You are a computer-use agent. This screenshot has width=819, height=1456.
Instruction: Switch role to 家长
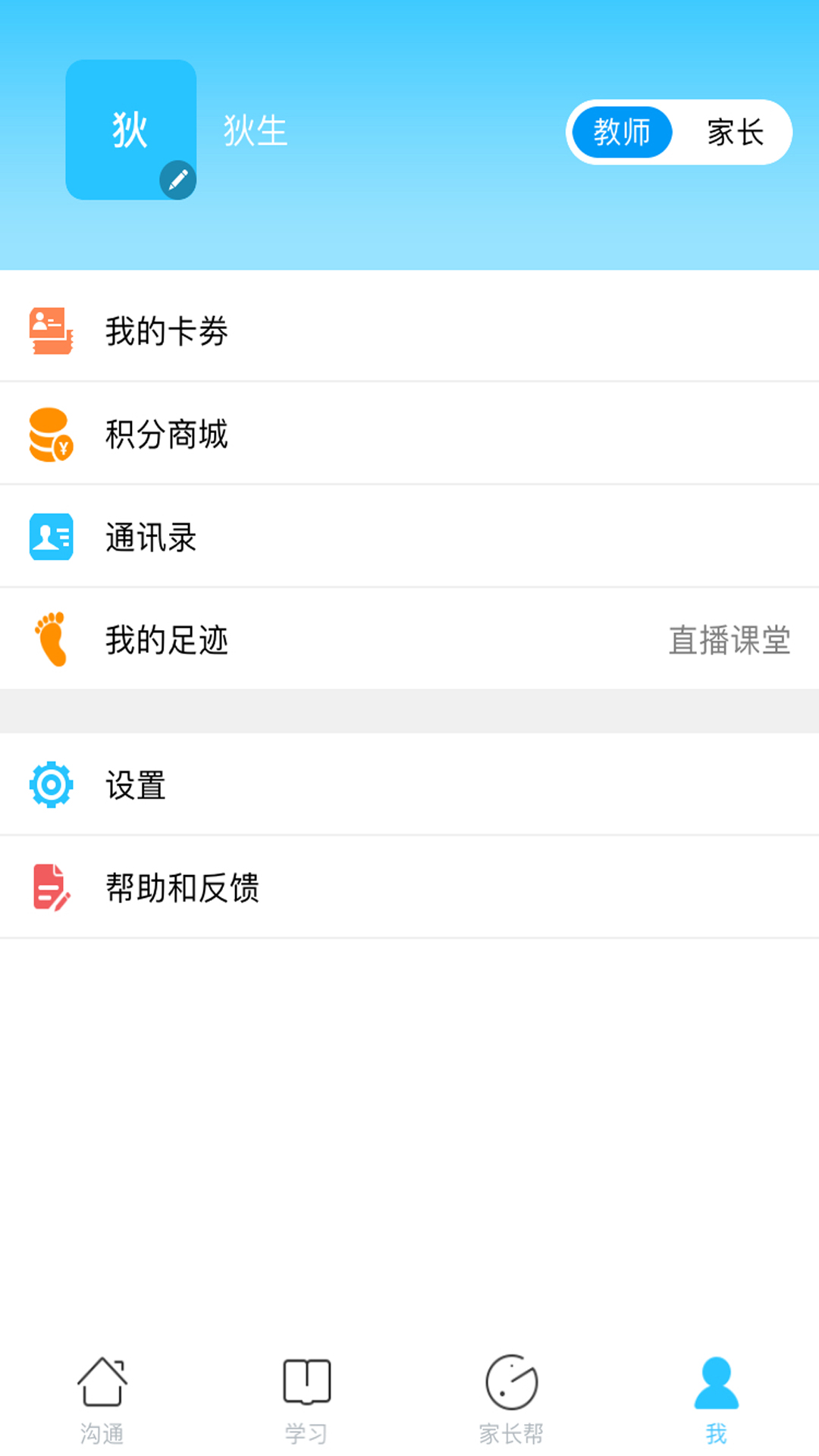point(735,133)
